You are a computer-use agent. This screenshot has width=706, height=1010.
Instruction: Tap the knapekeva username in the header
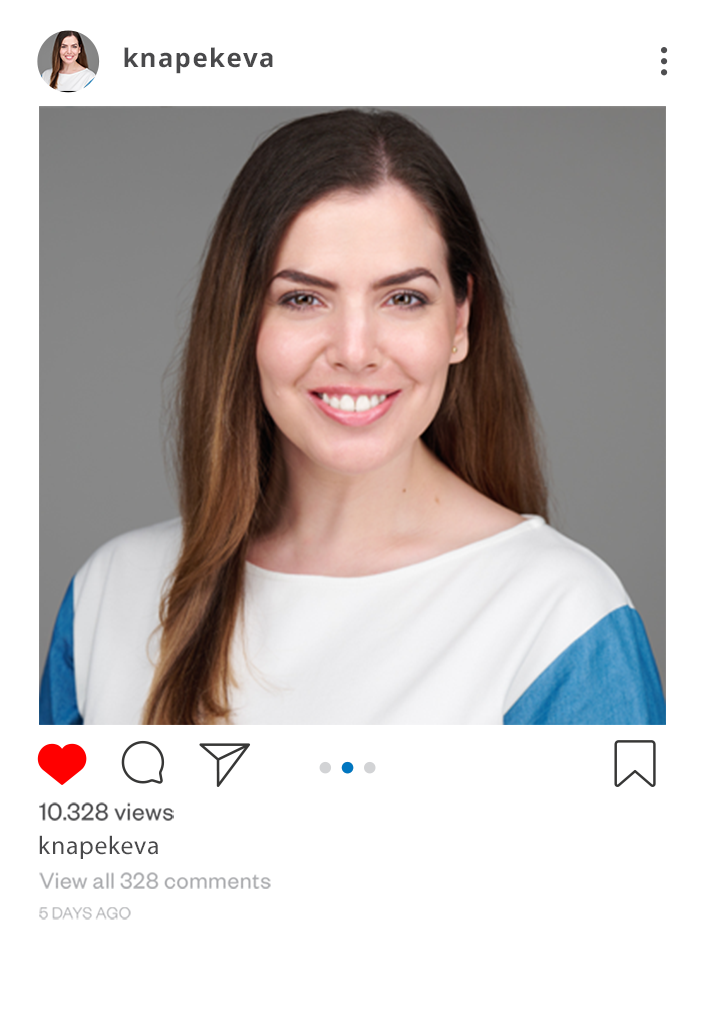coord(198,59)
